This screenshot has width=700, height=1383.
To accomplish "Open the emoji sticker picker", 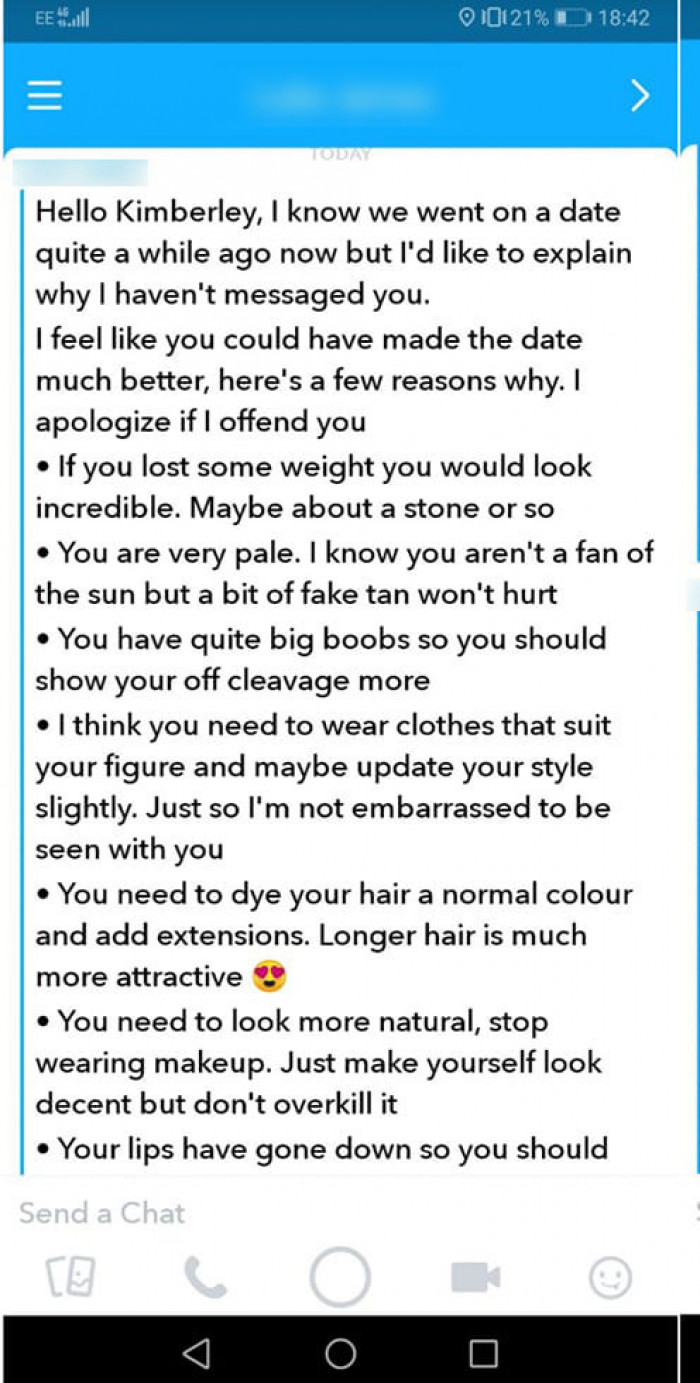I will [610, 1277].
